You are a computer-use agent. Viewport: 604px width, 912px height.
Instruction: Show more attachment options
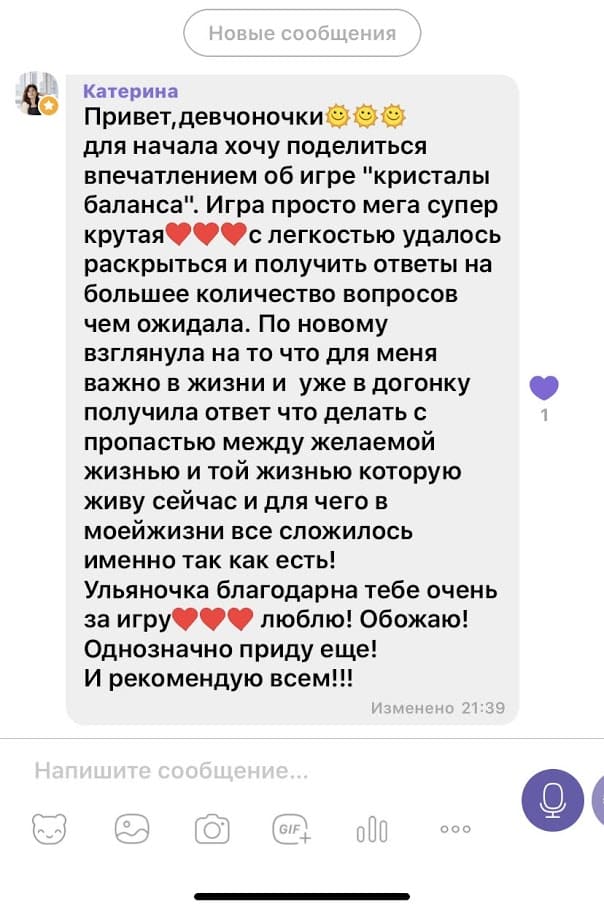coord(454,829)
